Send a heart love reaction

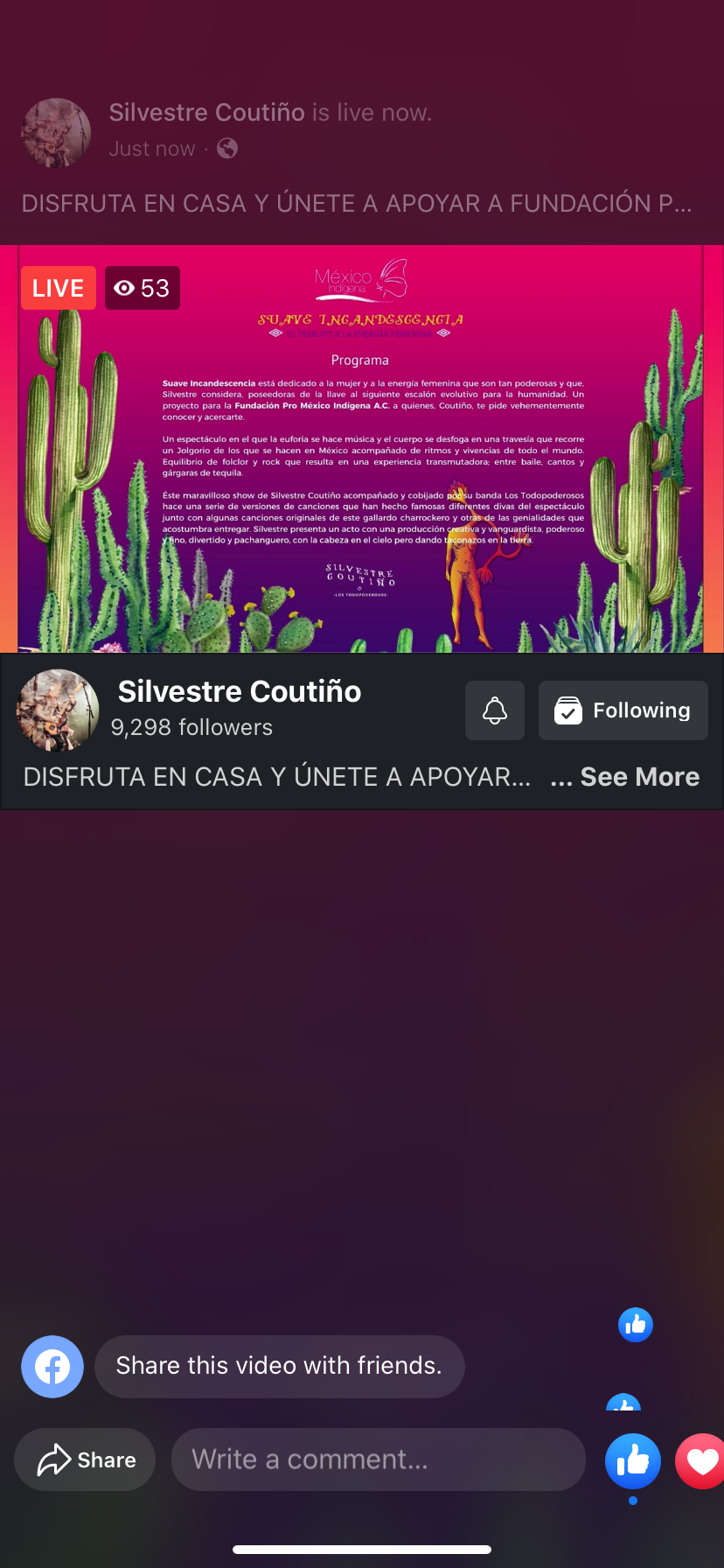tap(700, 1461)
